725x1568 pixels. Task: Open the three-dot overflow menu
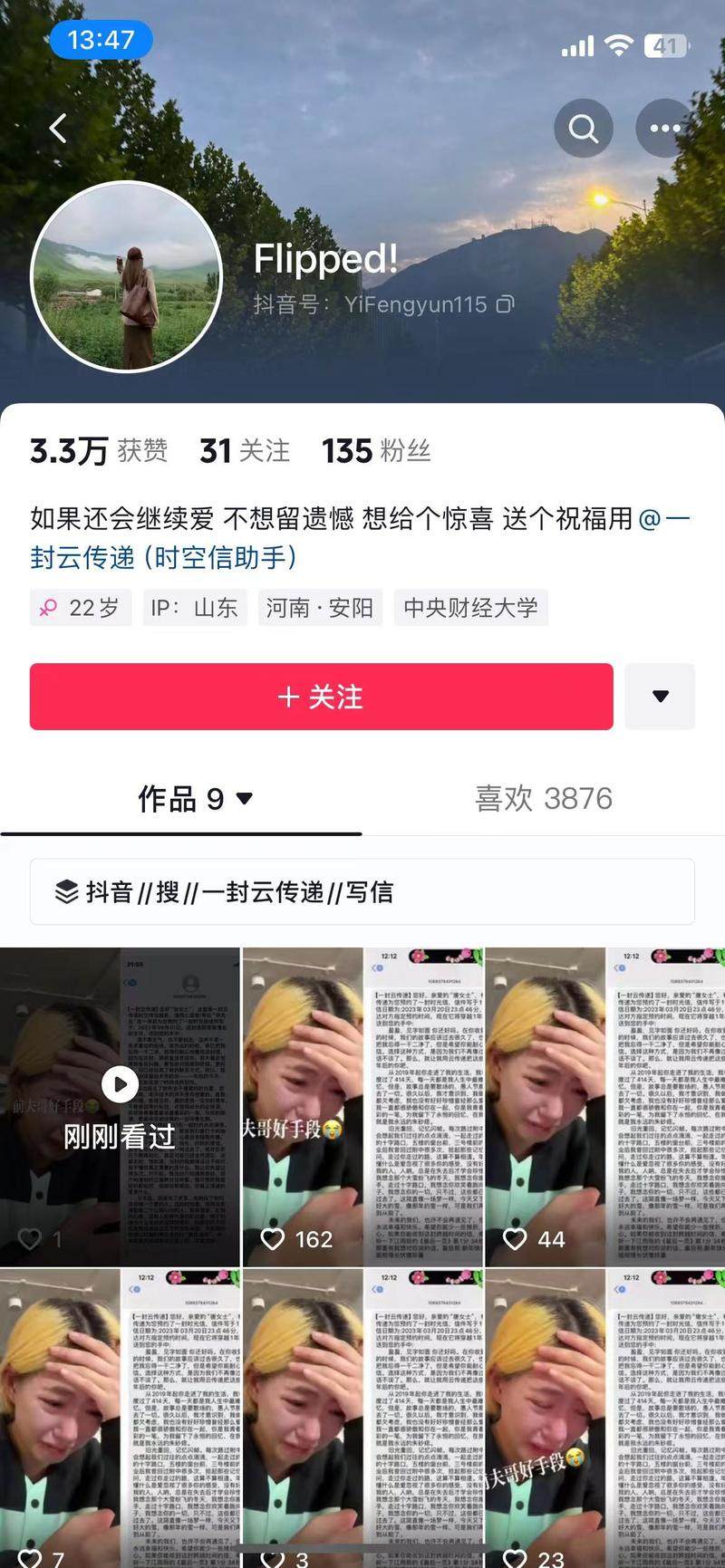[664, 129]
